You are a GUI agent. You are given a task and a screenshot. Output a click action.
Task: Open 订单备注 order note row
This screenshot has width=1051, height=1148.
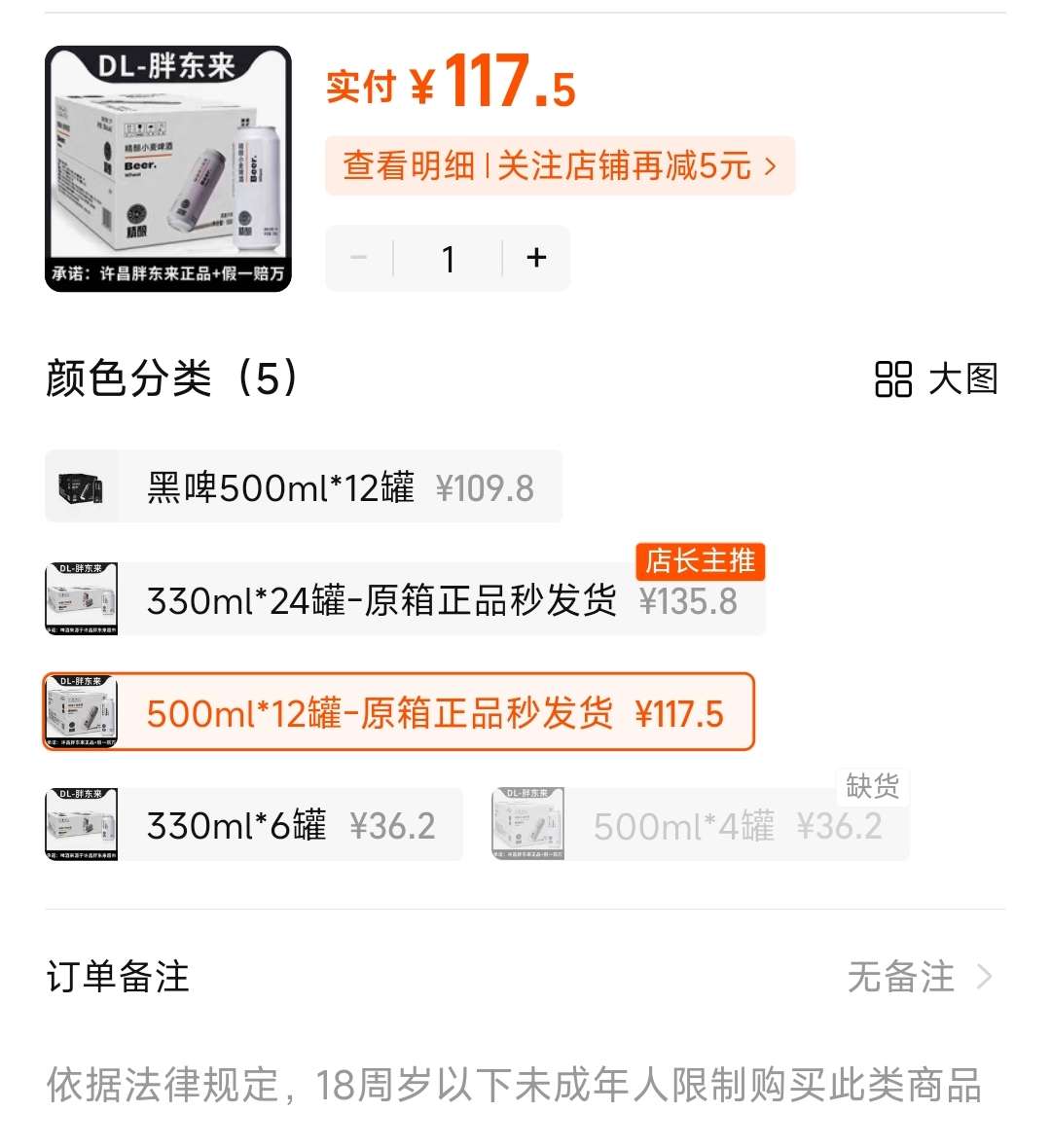pos(525,977)
